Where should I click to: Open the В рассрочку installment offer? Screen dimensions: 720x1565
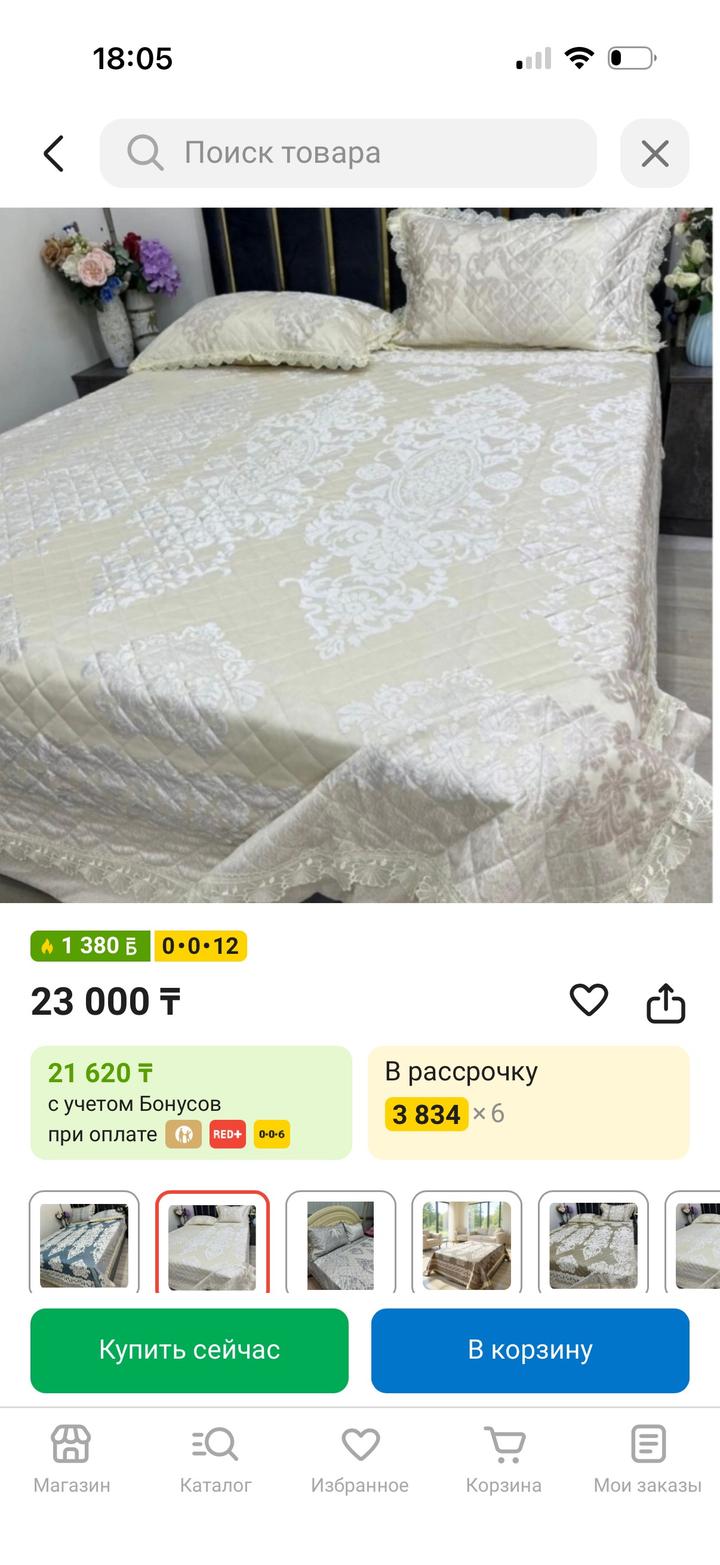point(528,1102)
